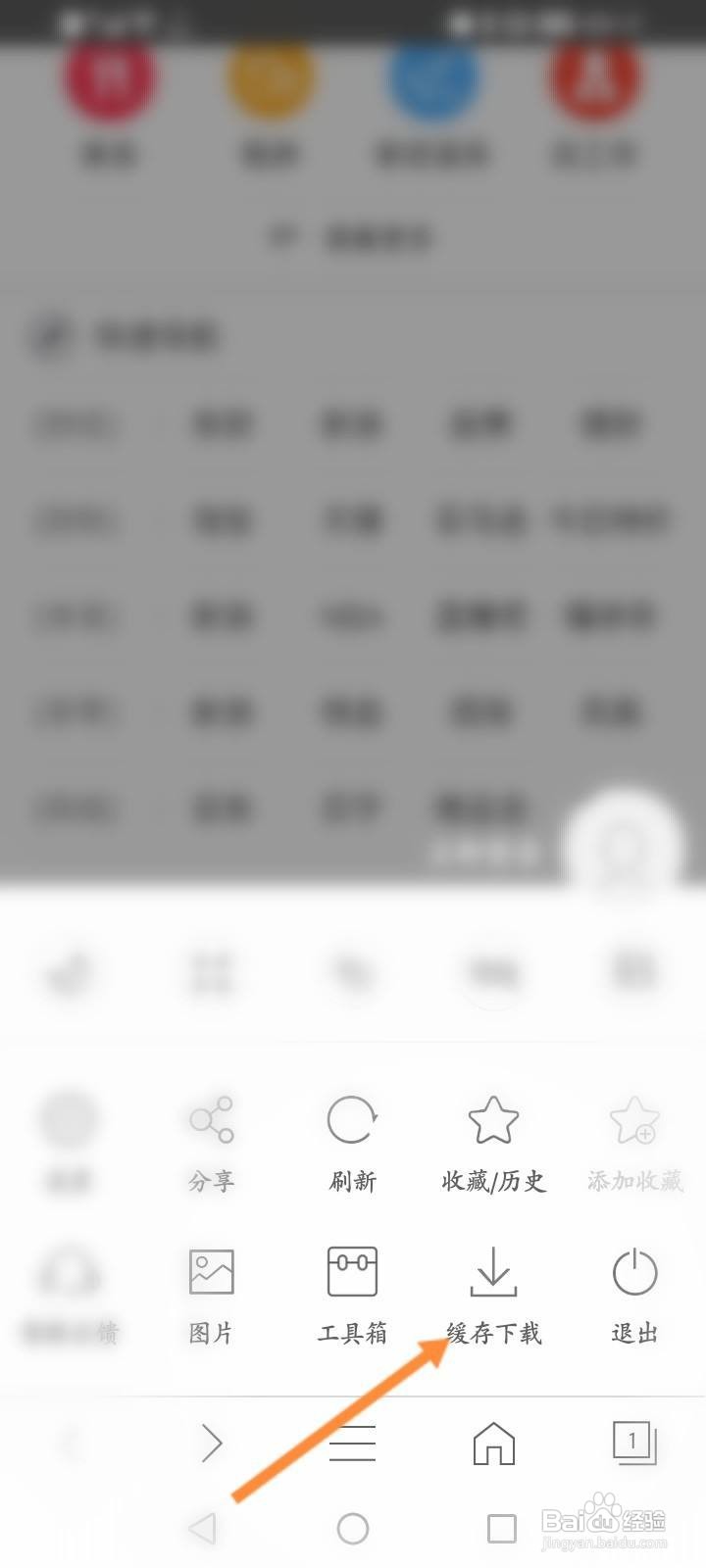Open the 图片 pictures option
Image resolution: width=706 pixels, height=1568 pixels.
click(212, 1296)
